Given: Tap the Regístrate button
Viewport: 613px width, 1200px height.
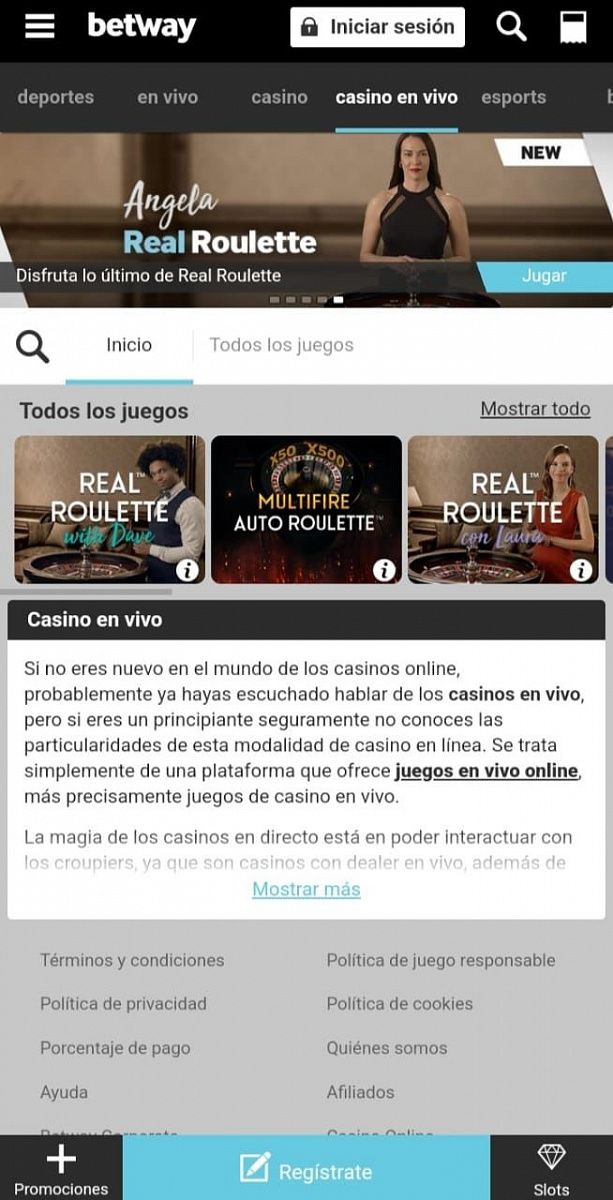Looking at the screenshot, I should (306, 1171).
